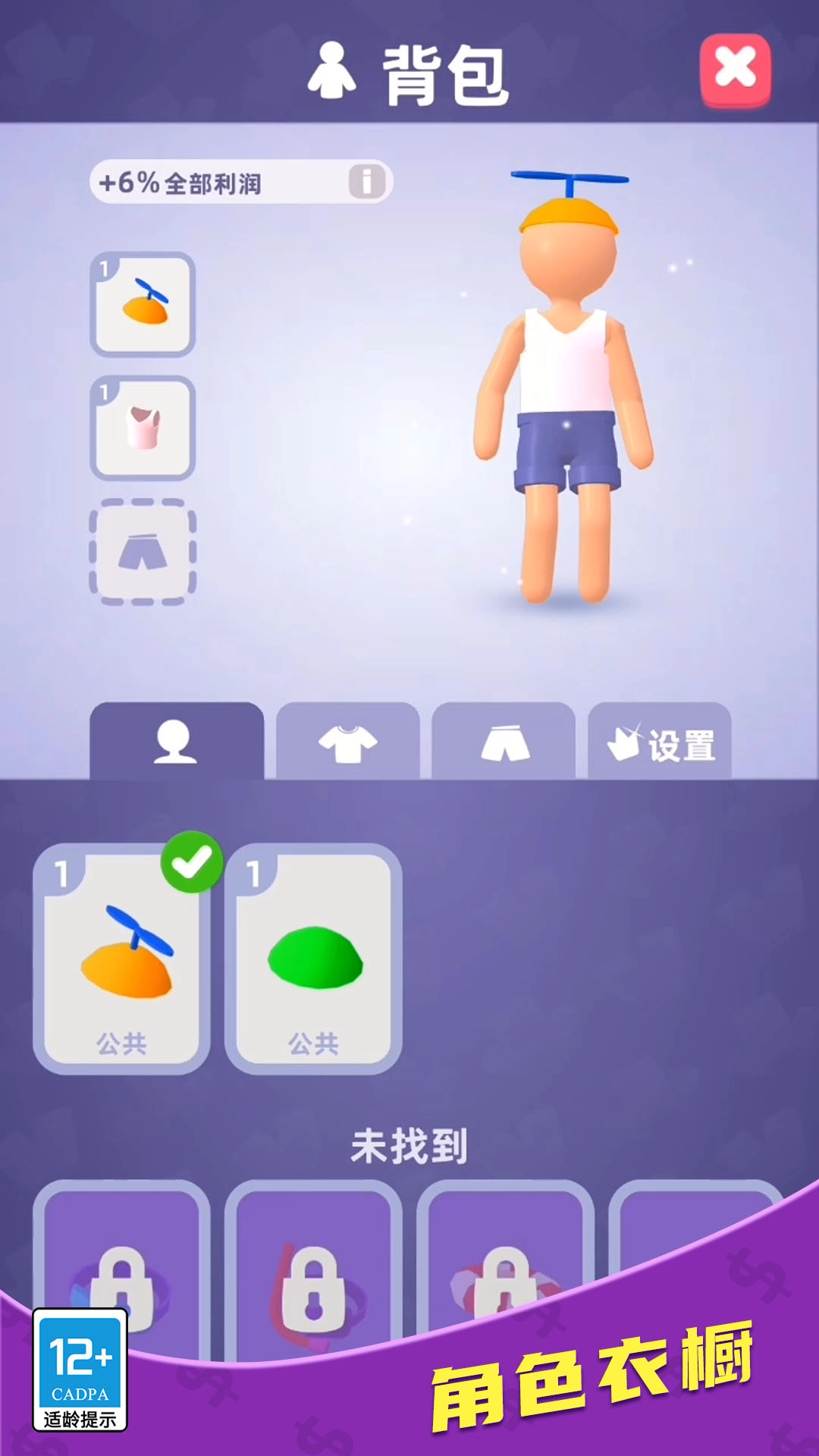Select the equipped pink shirt slot
The height and width of the screenshot is (1456, 819).
141,427
